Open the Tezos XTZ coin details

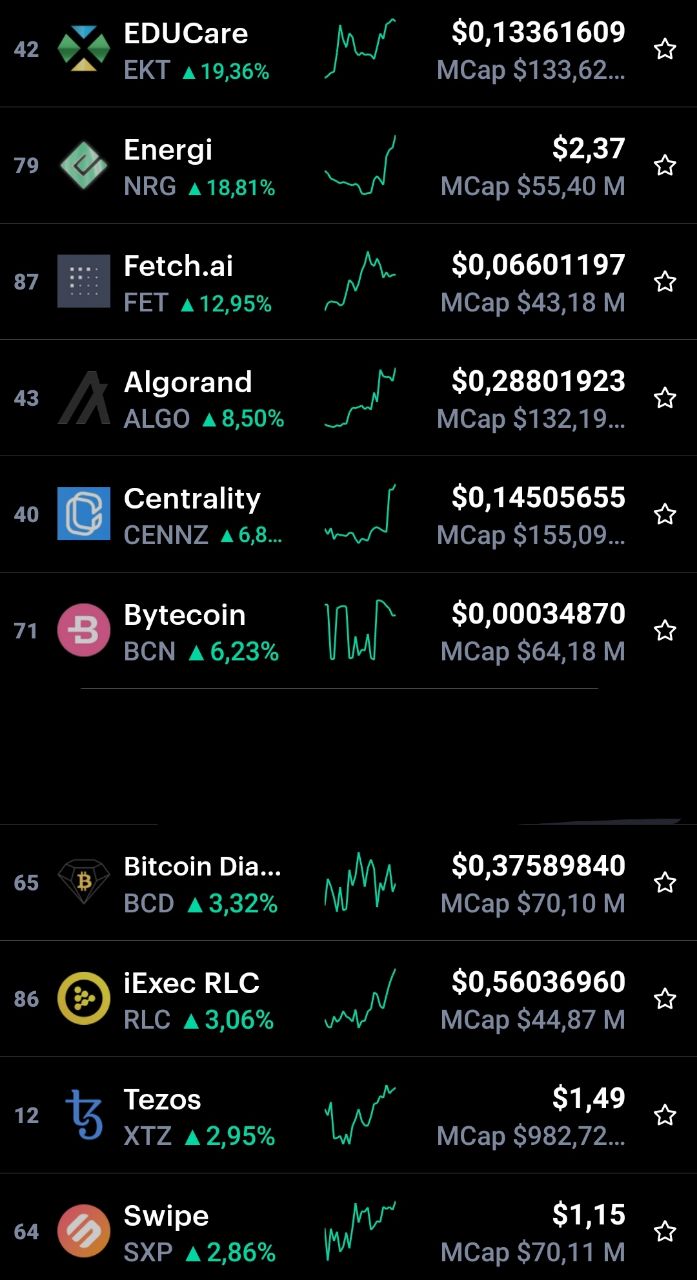[x=348, y=1115]
